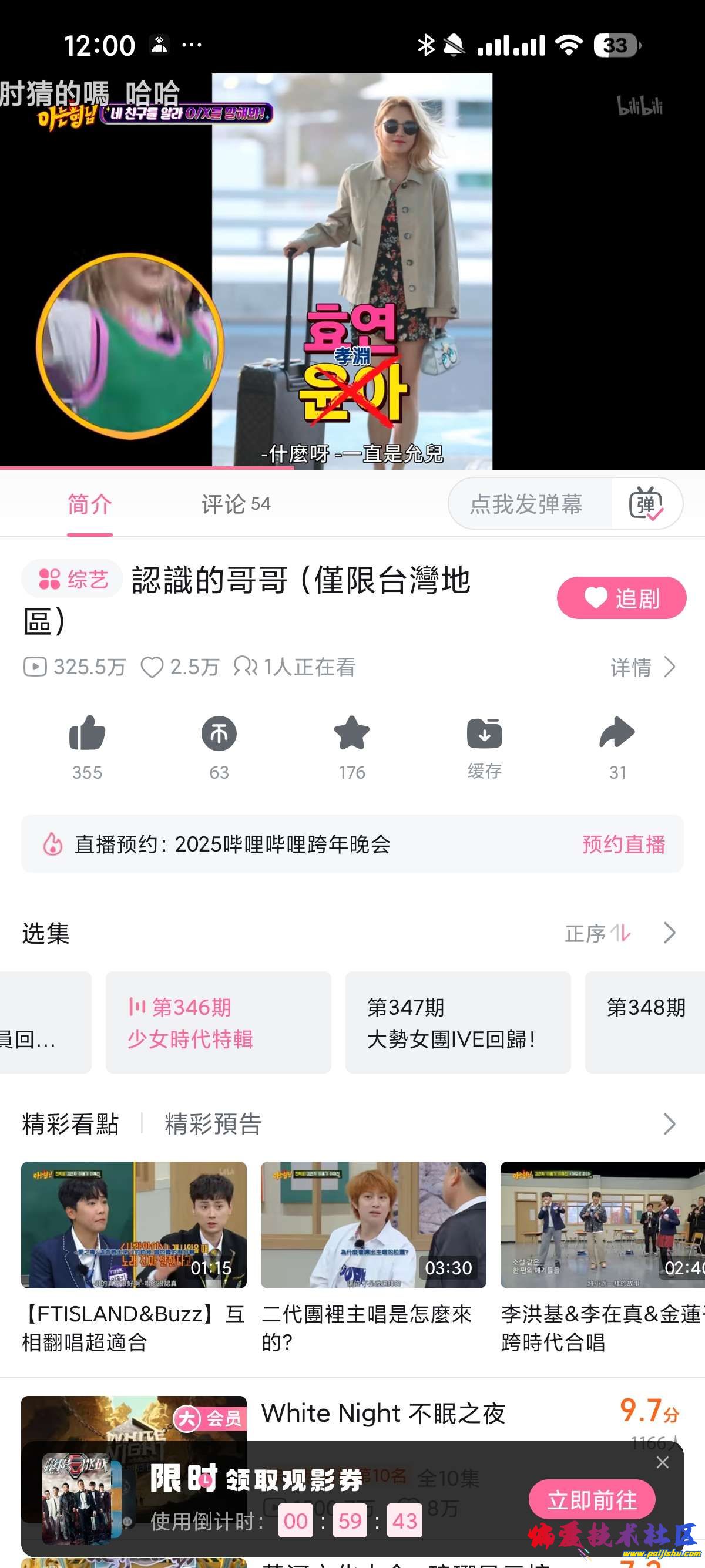Open 详情 for show details
The width and height of the screenshot is (705, 1568).
point(643,667)
